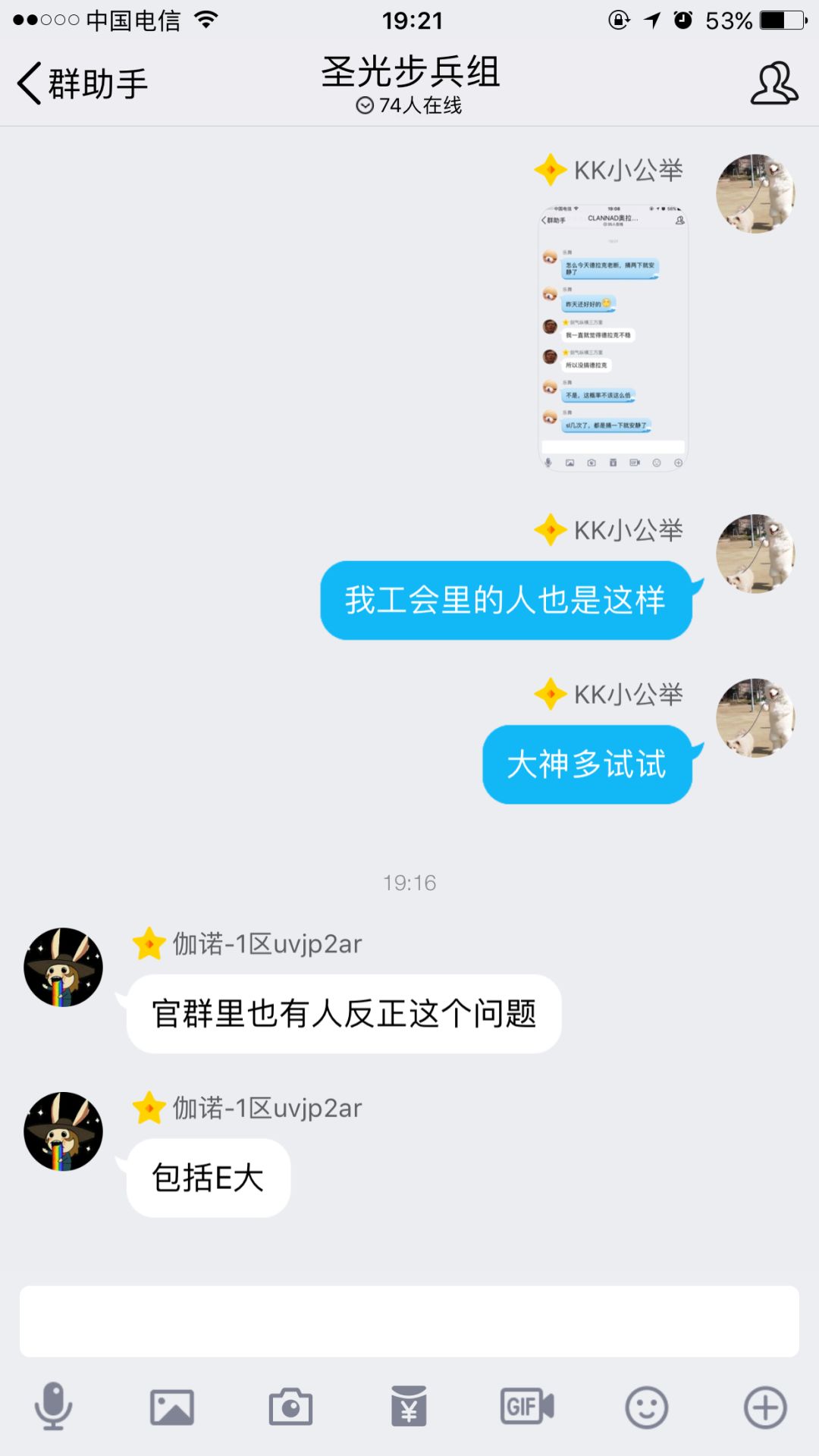Open the group members icon top right

[x=774, y=82]
